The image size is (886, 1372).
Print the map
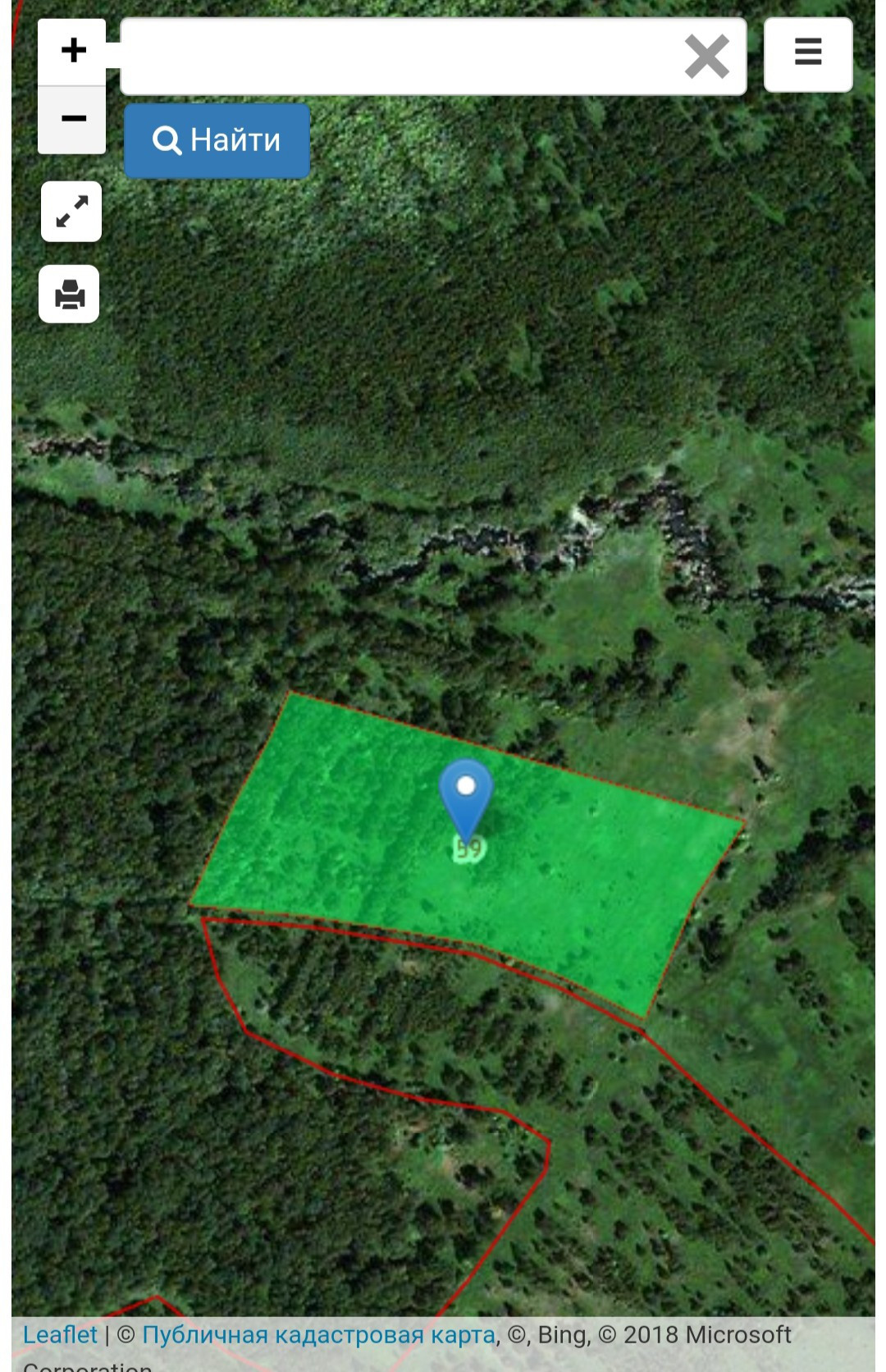(70, 294)
